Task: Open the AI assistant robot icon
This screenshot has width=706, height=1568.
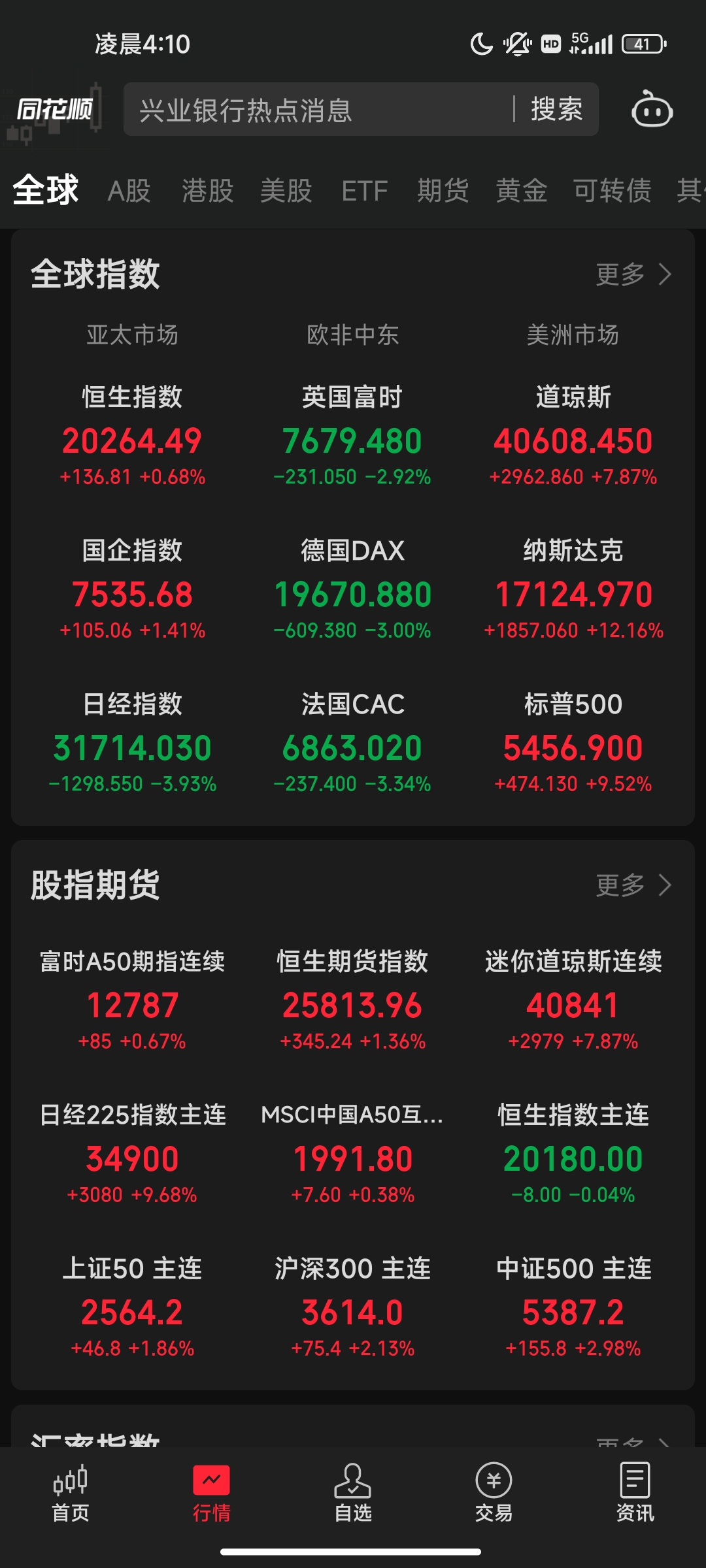Action: [x=652, y=109]
